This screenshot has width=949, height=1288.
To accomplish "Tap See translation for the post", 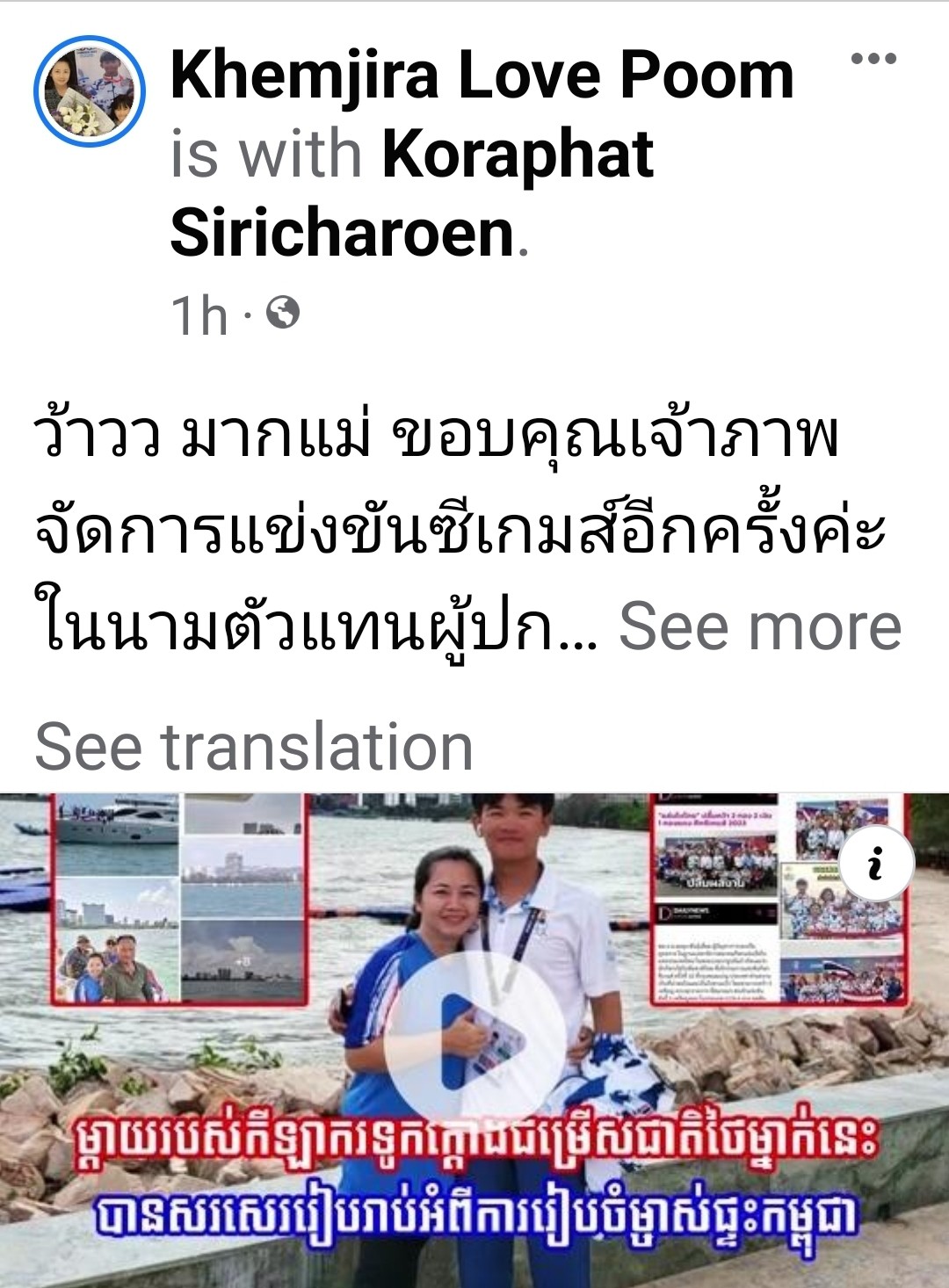I will [254, 747].
